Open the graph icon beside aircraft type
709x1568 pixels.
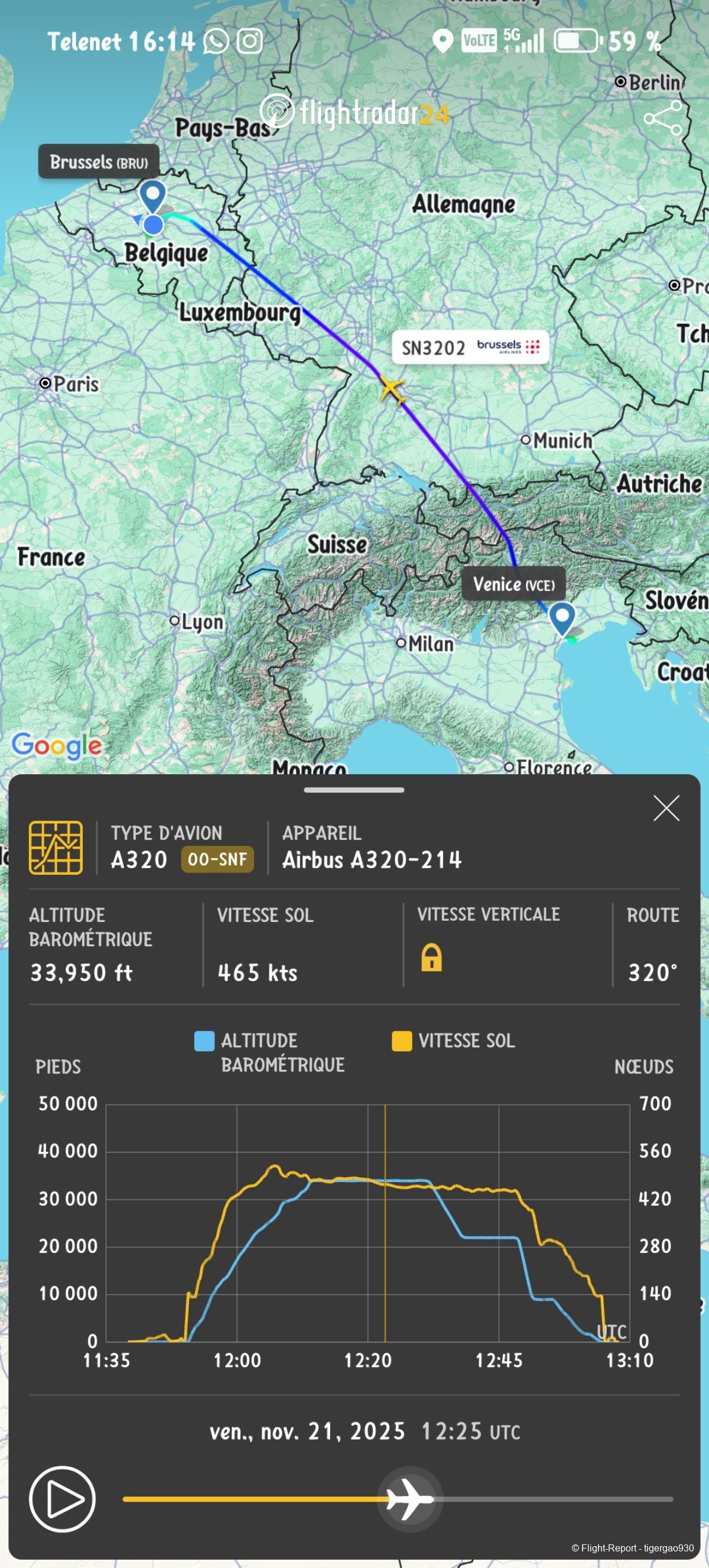click(56, 848)
